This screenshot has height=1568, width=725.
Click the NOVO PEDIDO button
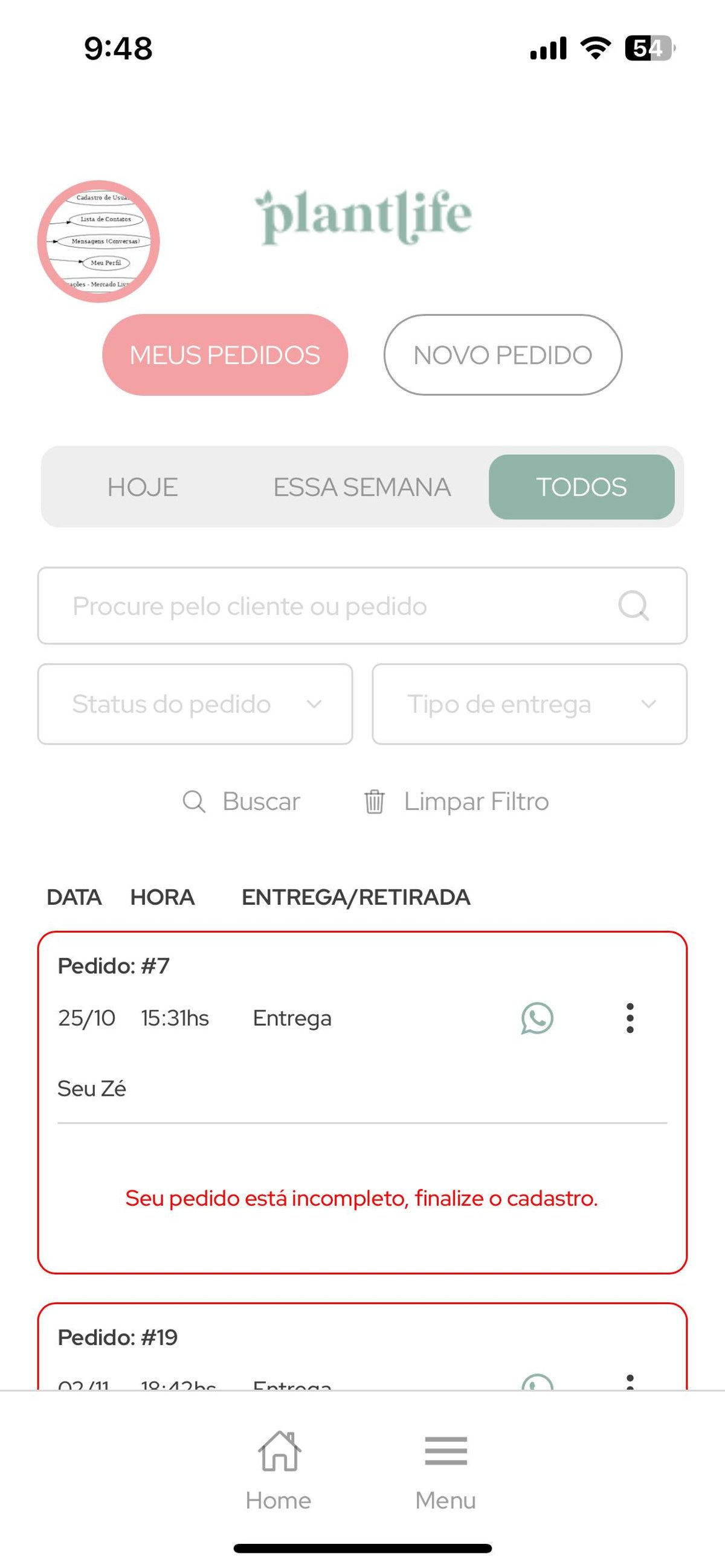pos(502,355)
